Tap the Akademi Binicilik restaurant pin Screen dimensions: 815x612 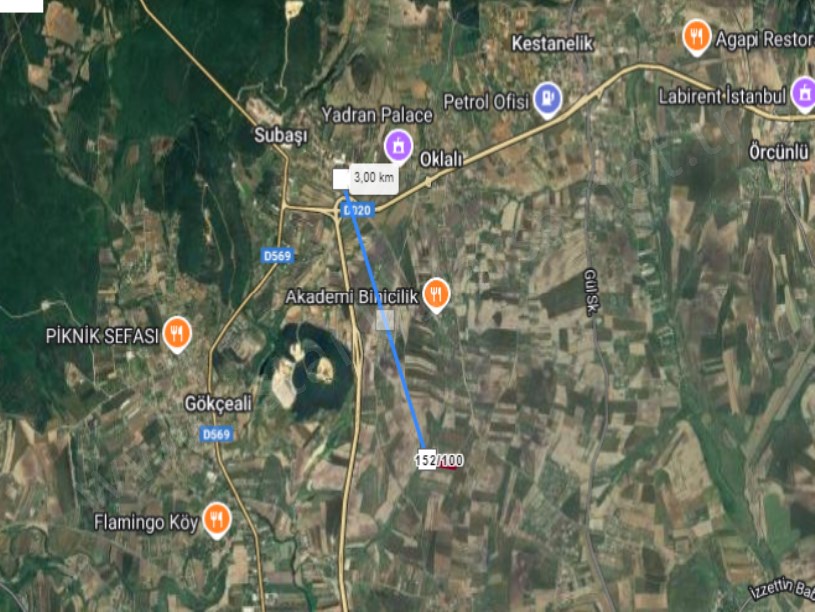click(436, 294)
